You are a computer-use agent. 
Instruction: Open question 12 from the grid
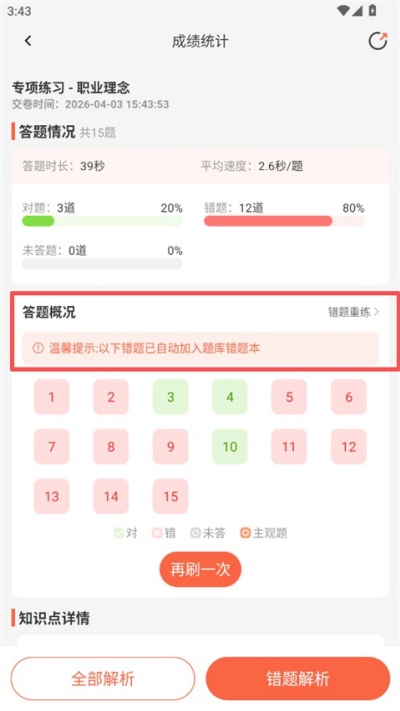(349, 447)
